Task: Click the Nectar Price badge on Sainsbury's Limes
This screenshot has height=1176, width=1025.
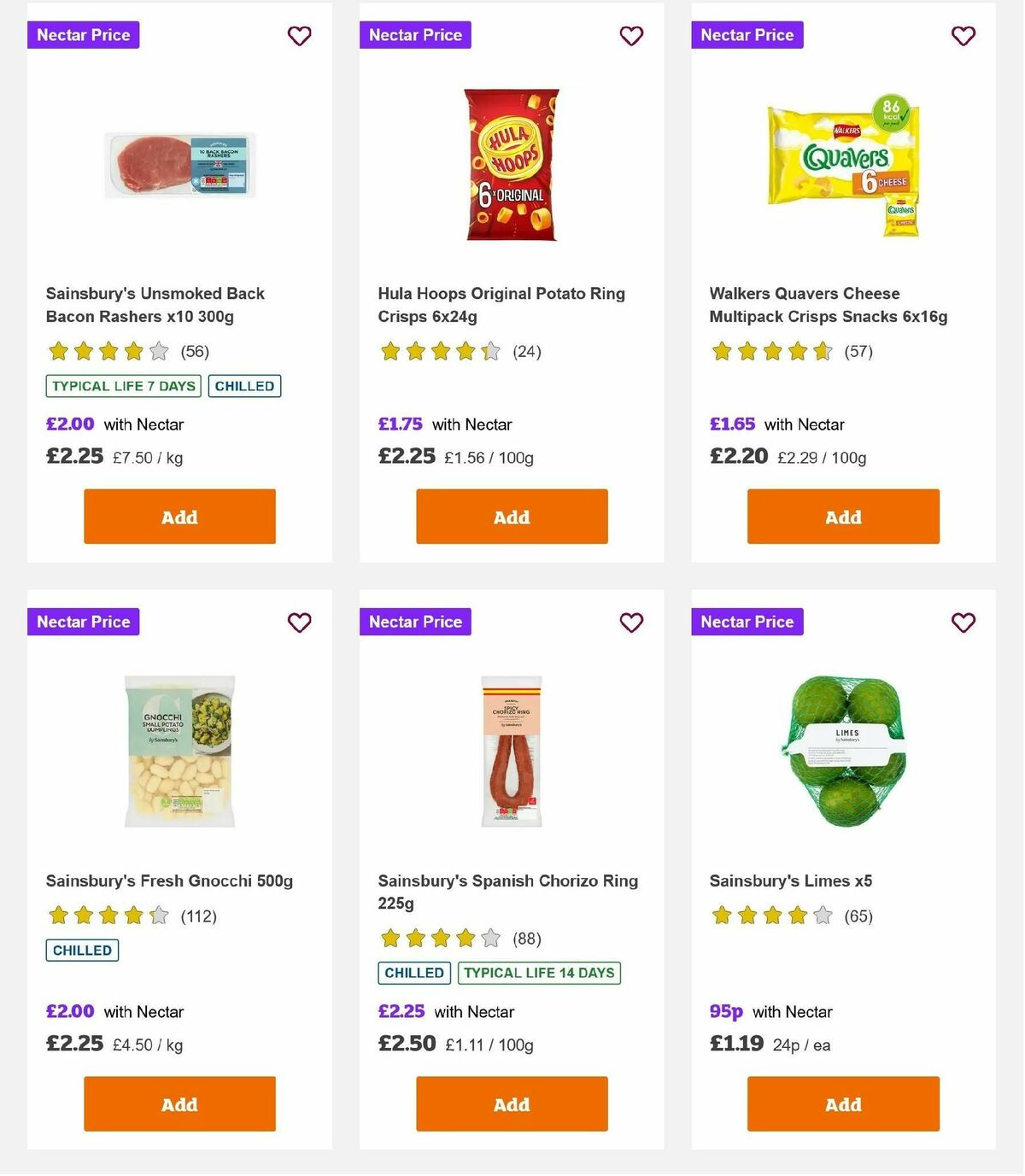Action: (747, 622)
